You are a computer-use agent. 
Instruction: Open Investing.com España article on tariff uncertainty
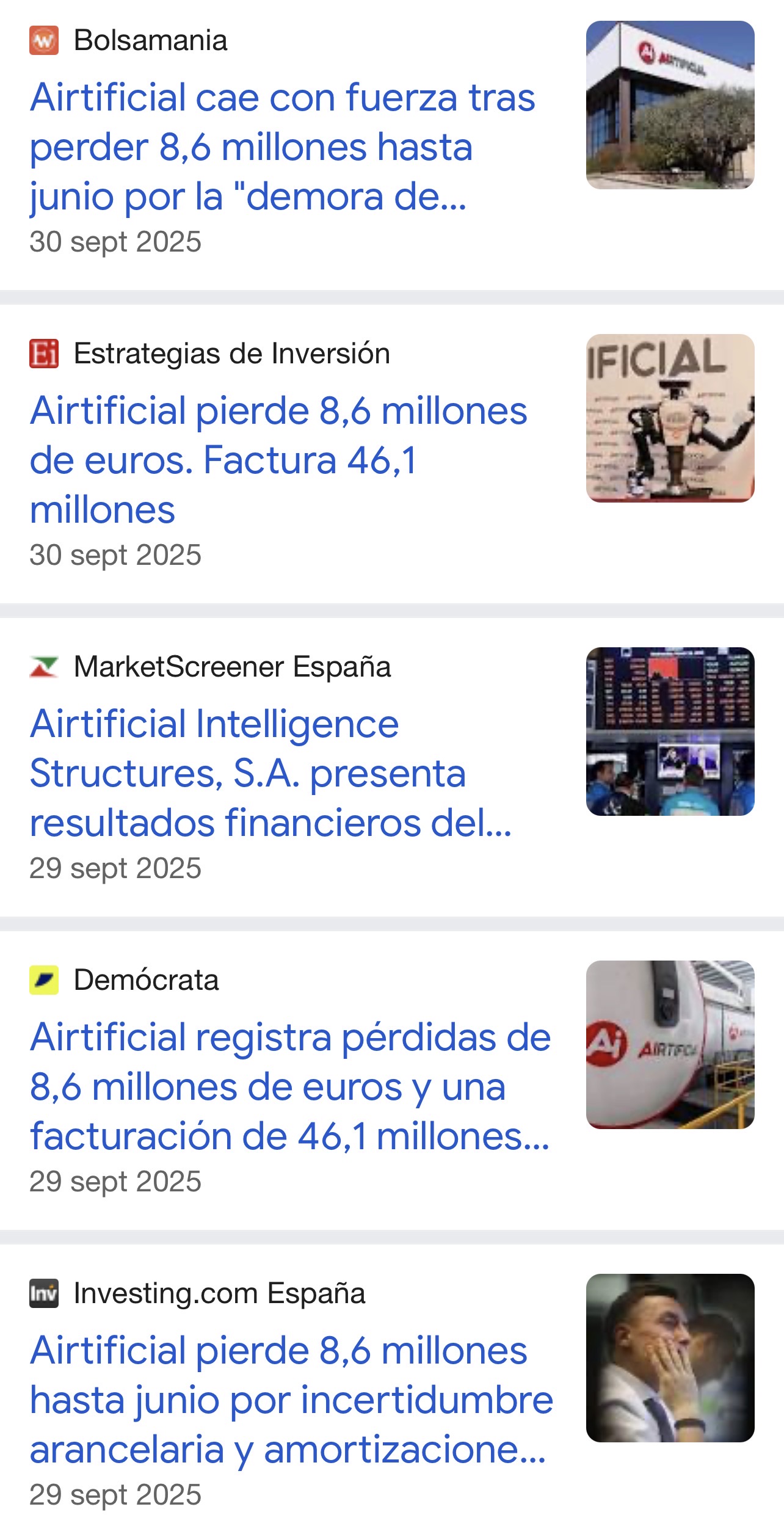point(291,1399)
